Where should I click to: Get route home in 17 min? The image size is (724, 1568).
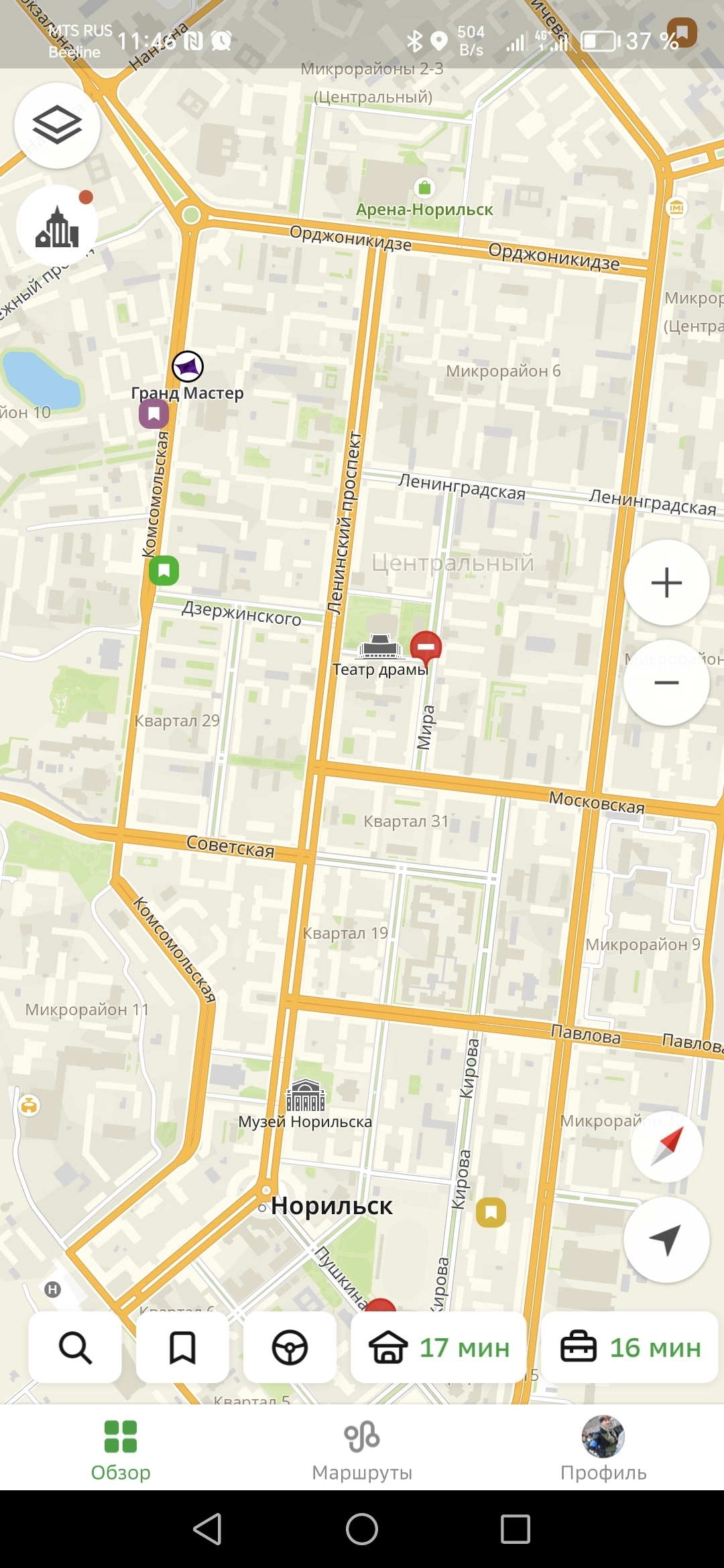pyautogui.click(x=439, y=1347)
